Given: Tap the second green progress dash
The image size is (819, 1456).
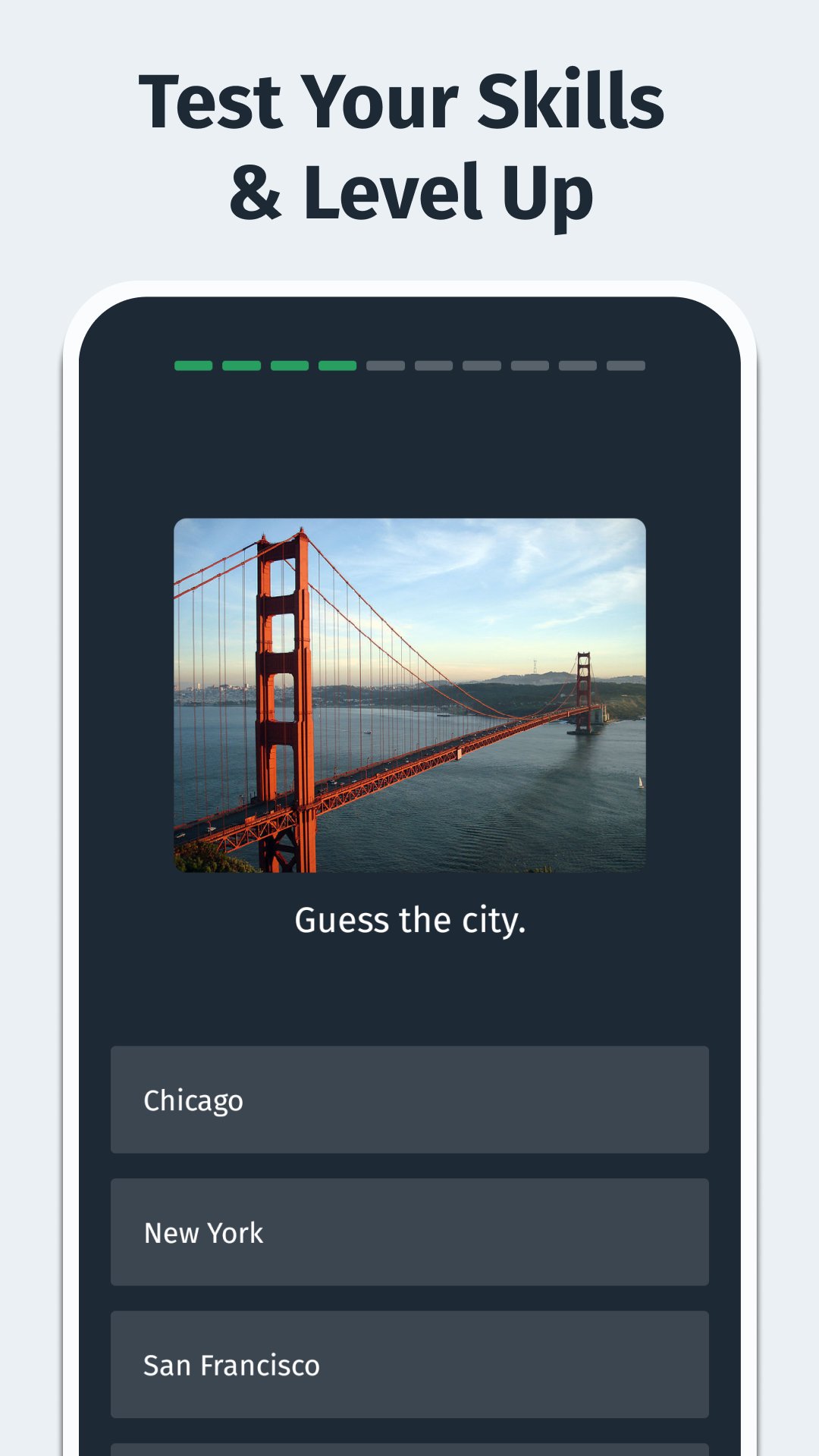Looking at the screenshot, I should (x=241, y=365).
